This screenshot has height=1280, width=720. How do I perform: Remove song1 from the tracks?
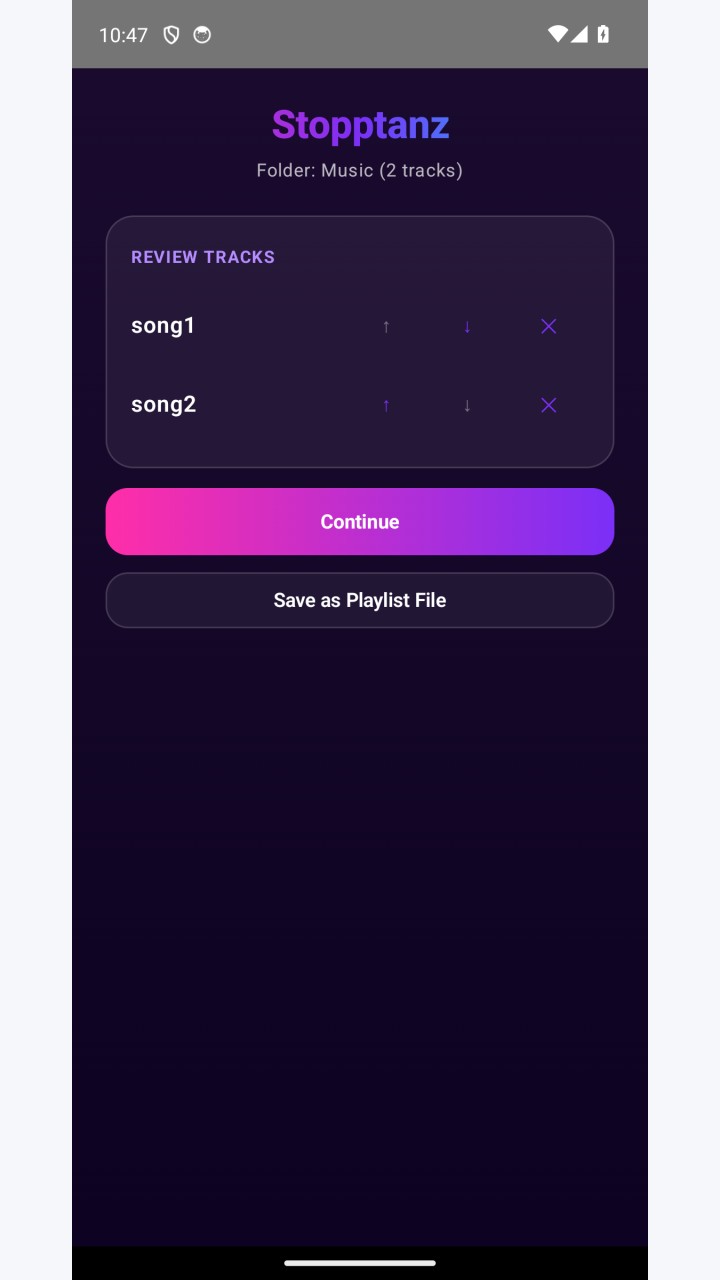(x=548, y=326)
